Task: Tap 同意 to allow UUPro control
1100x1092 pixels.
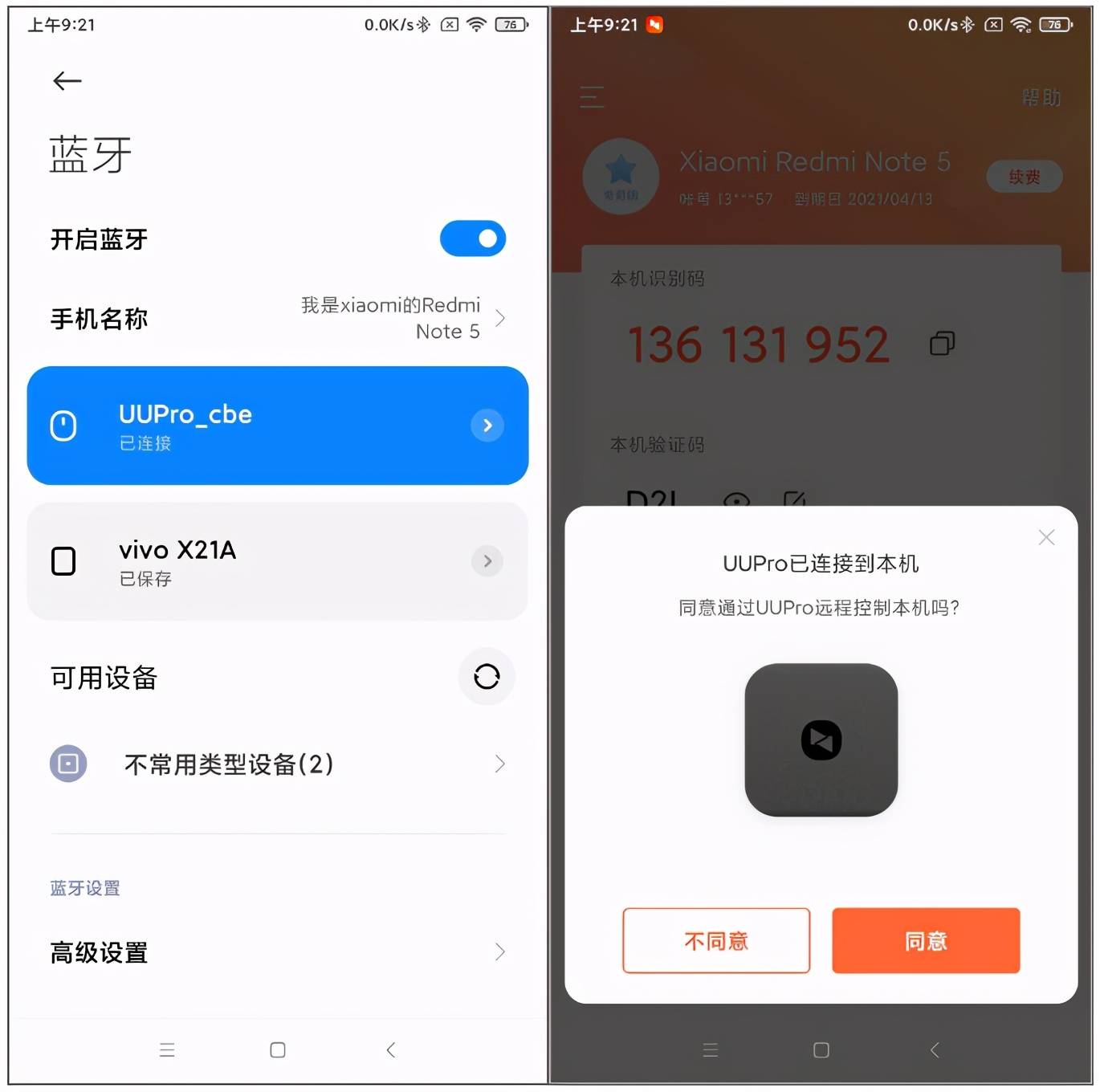Action: click(x=926, y=940)
